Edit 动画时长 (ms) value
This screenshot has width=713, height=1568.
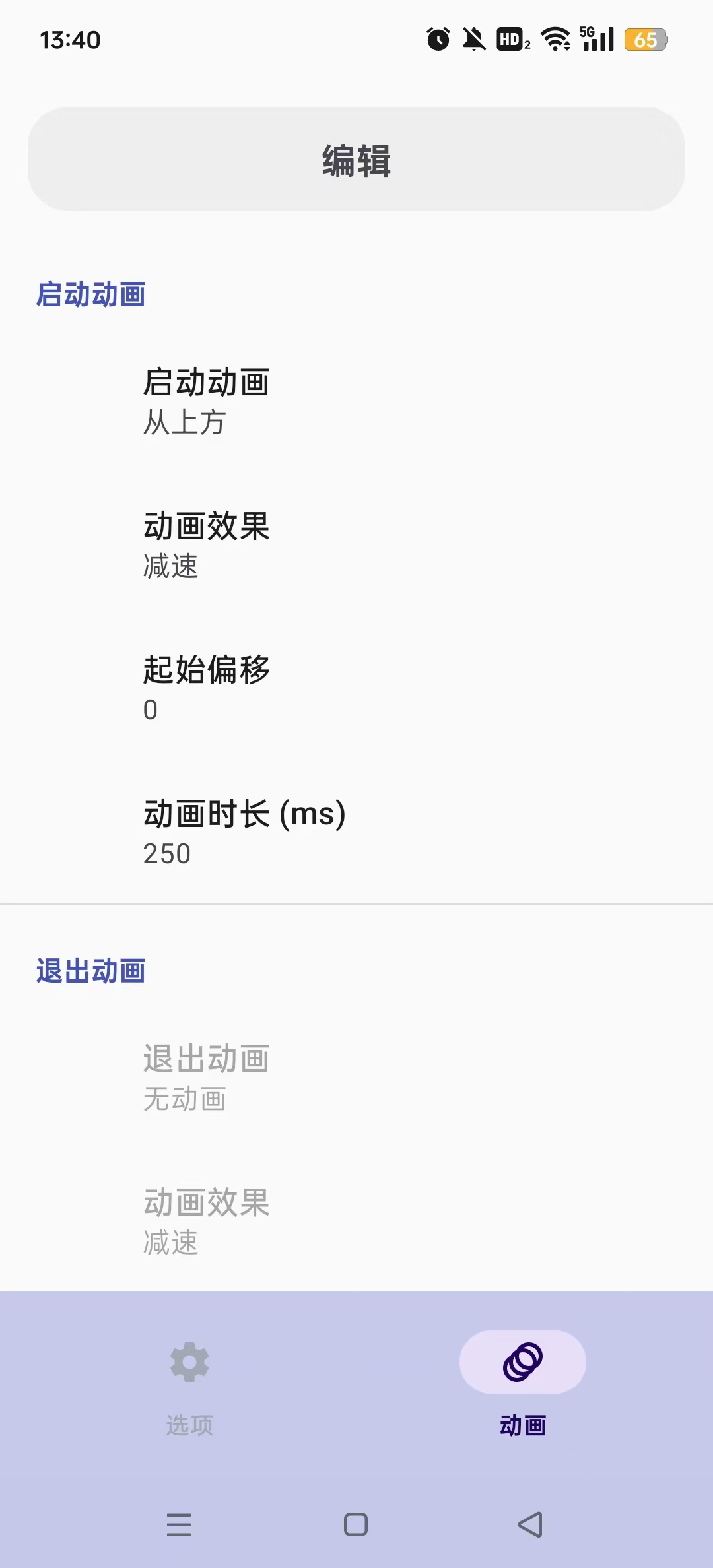(356, 832)
